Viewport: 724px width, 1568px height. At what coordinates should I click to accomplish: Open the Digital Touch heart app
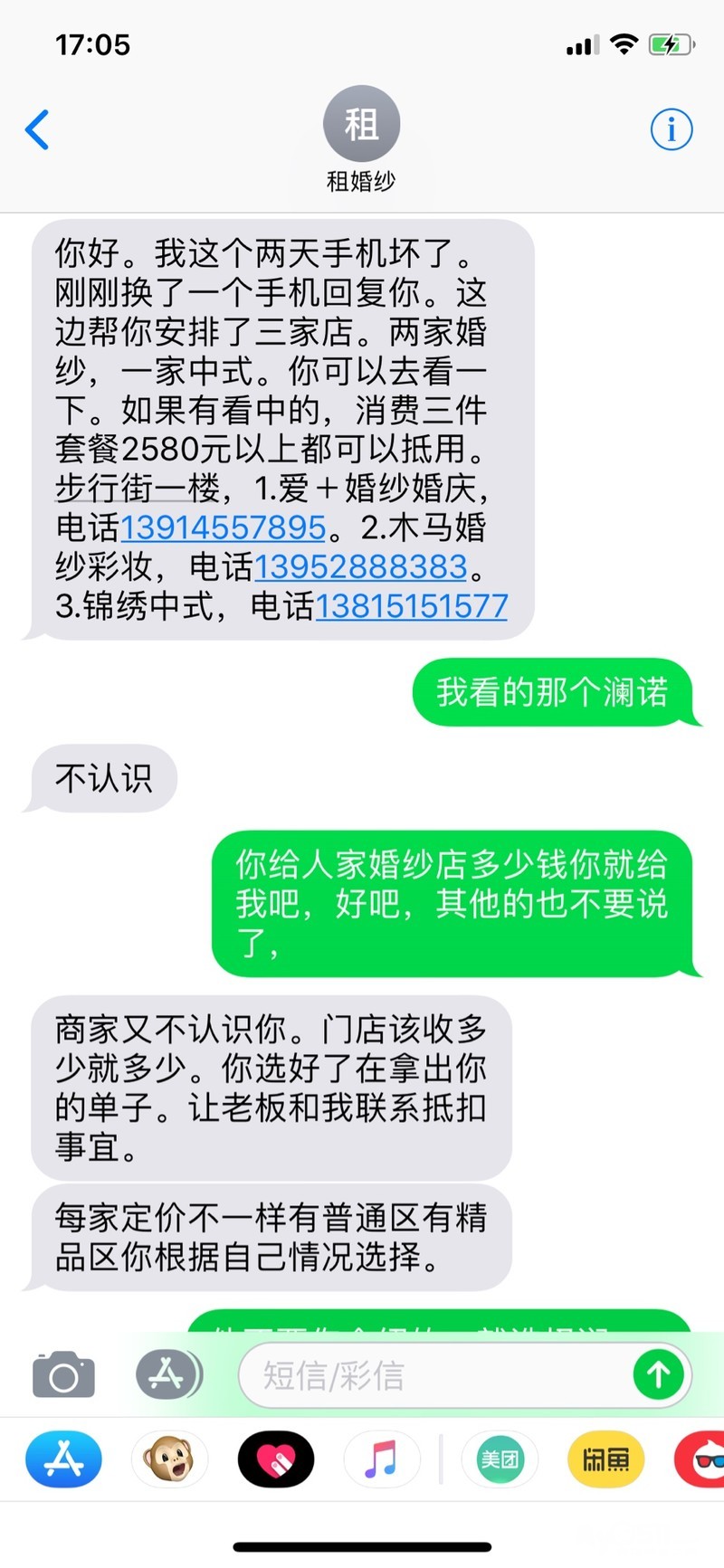click(276, 1459)
